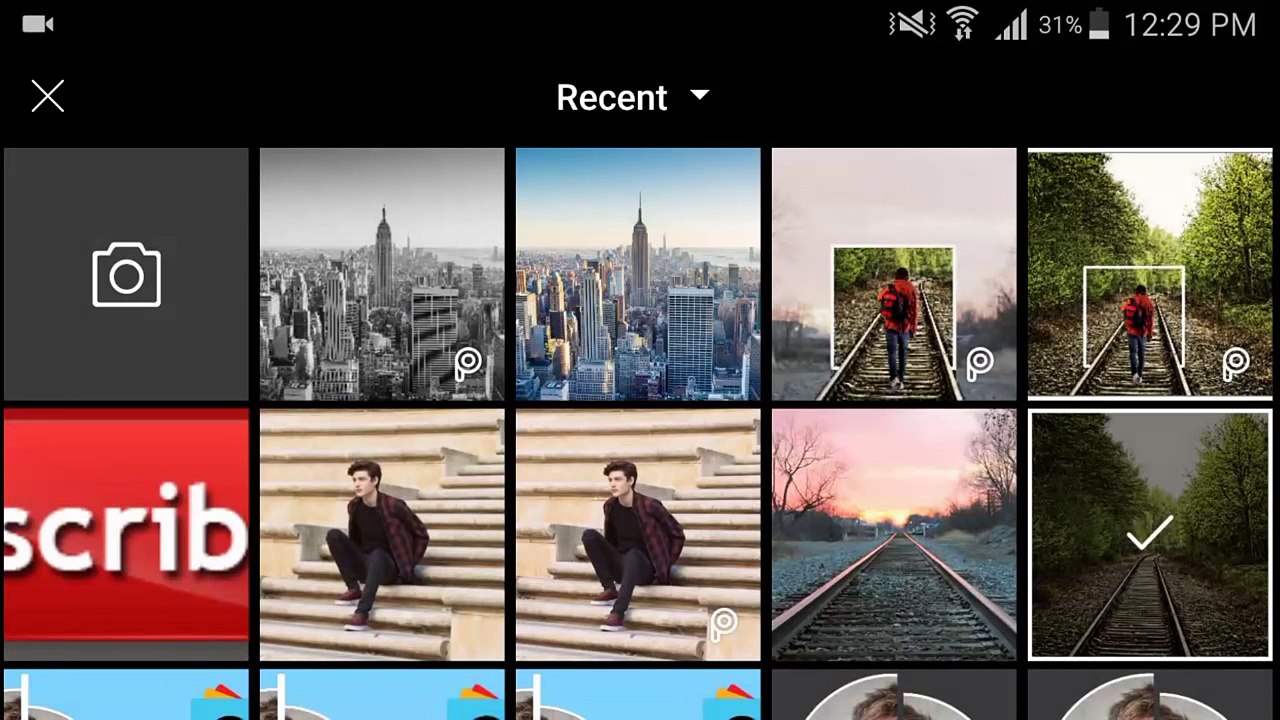Viewport: 1280px width, 720px height.
Task: Select the sunset railway tracks photo
Action: [x=894, y=535]
